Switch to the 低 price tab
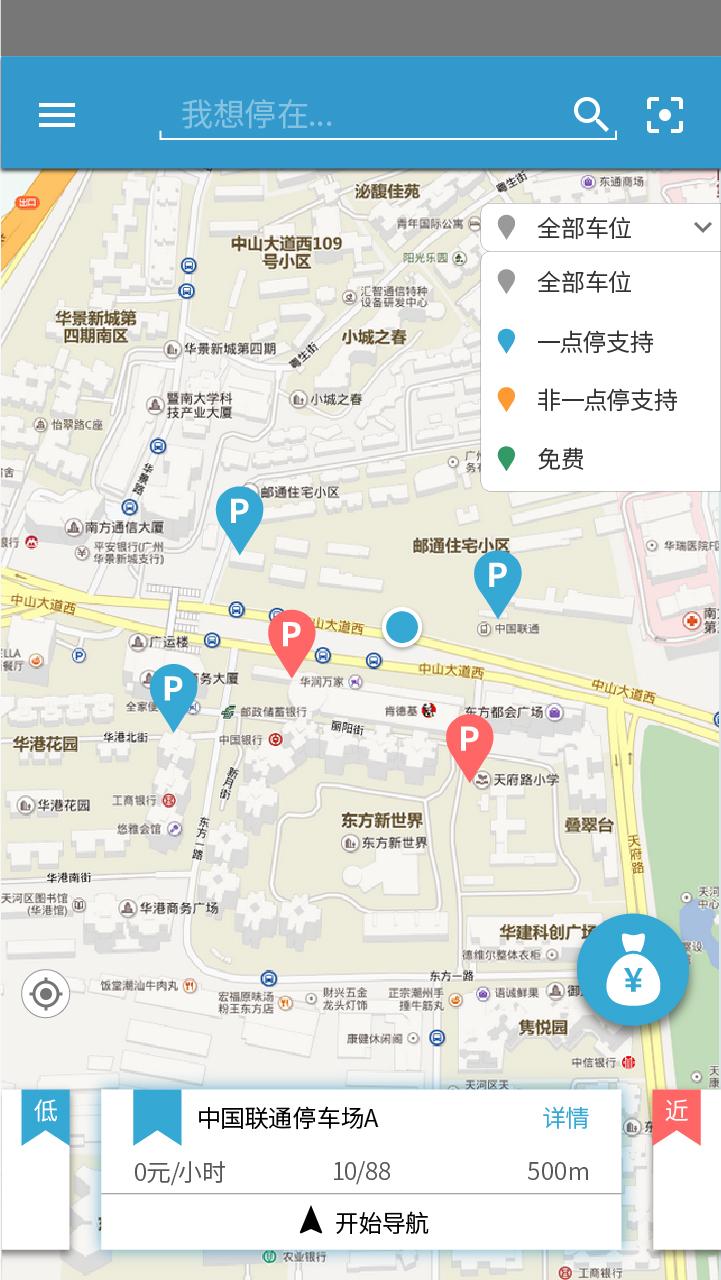Image resolution: width=721 pixels, height=1280 pixels. tap(44, 1112)
